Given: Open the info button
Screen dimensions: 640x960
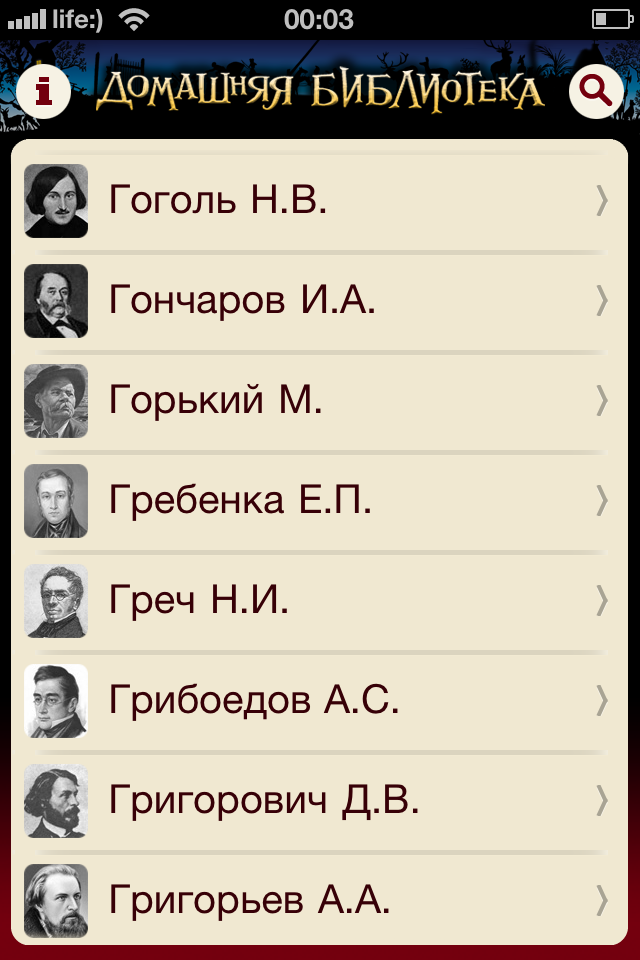Looking at the screenshot, I should [44, 91].
